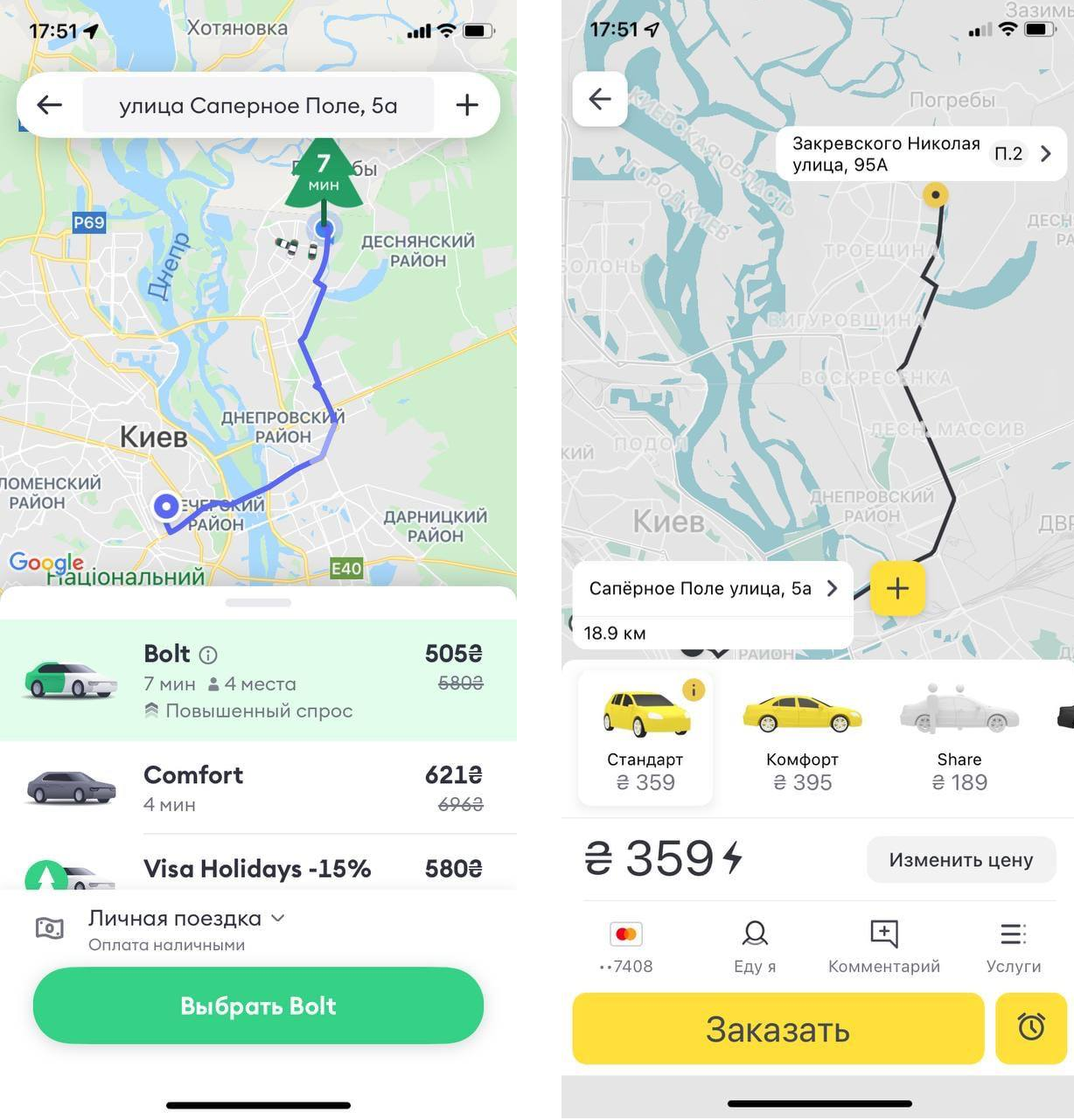Select the Bolt ride for 505₴
The width and height of the screenshot is (1074, 1120).
258,680
